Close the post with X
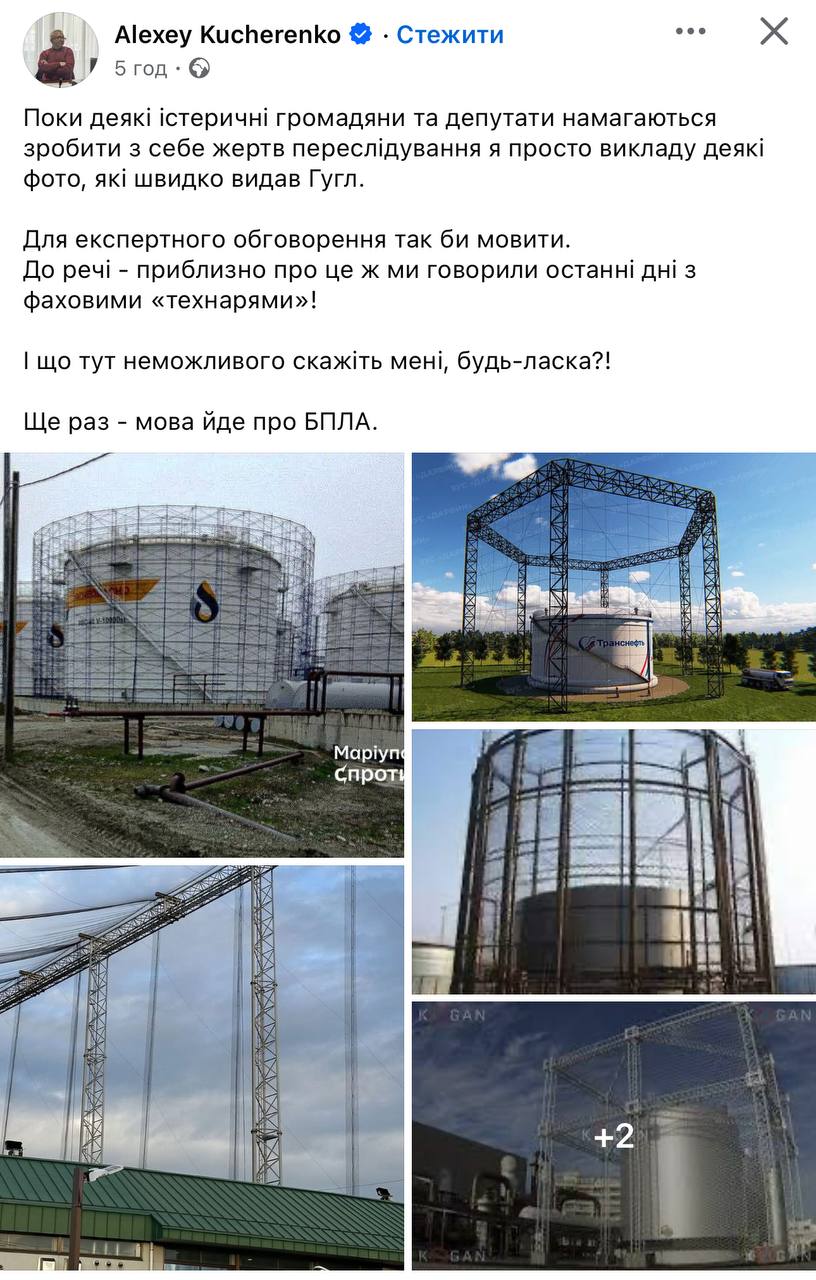This screenshot has height=1280, width=816. coord(774,32)
